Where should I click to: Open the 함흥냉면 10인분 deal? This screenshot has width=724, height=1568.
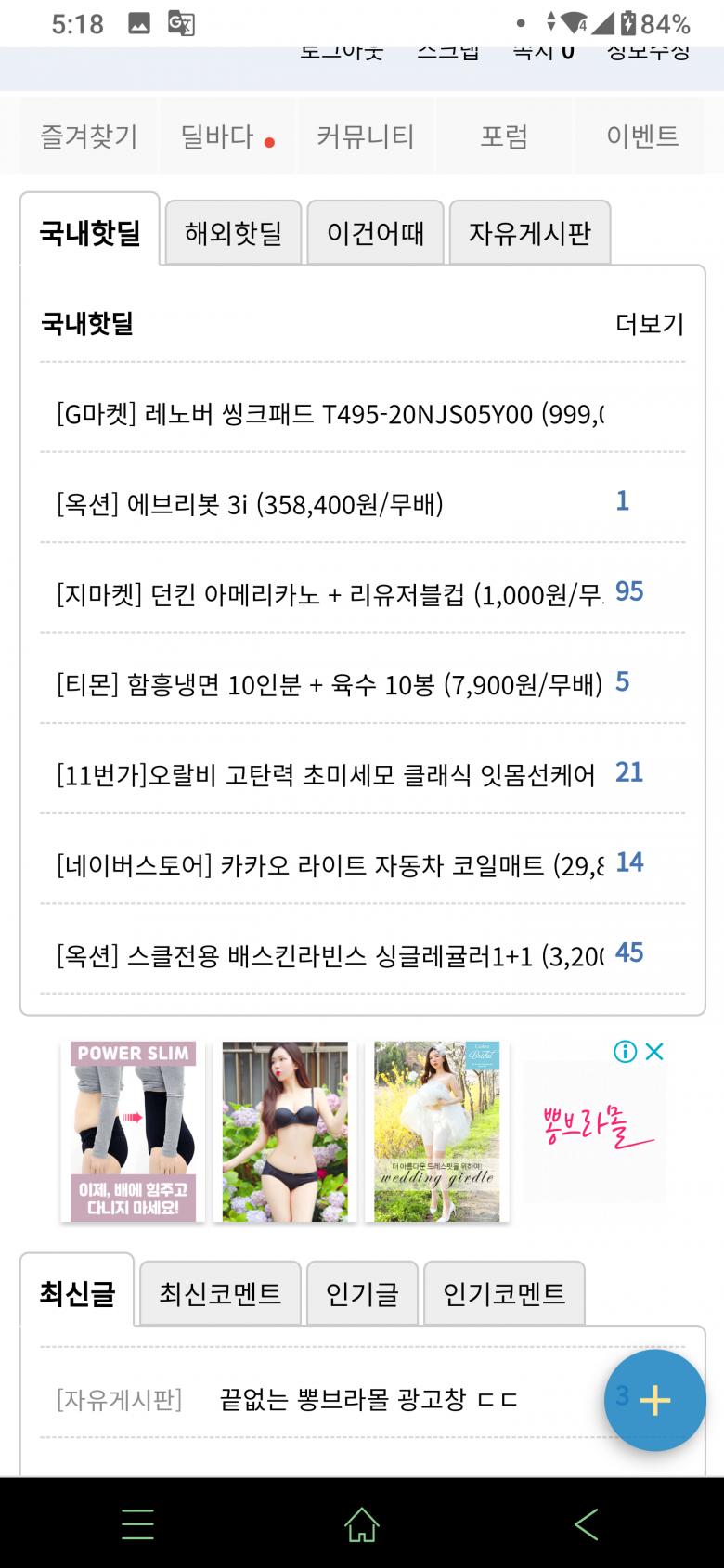pos(330,684)
